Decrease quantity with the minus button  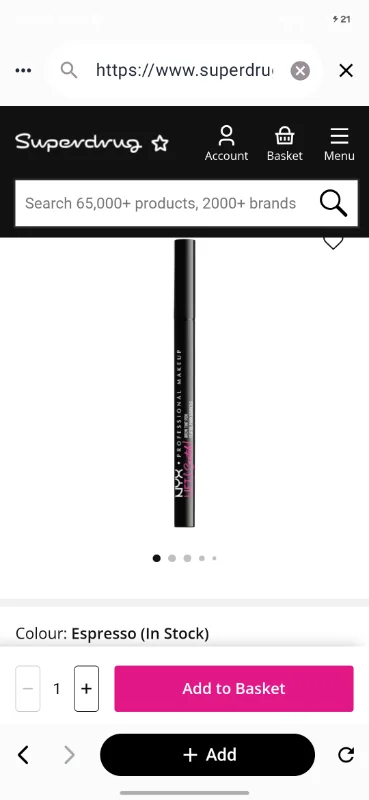28,688
